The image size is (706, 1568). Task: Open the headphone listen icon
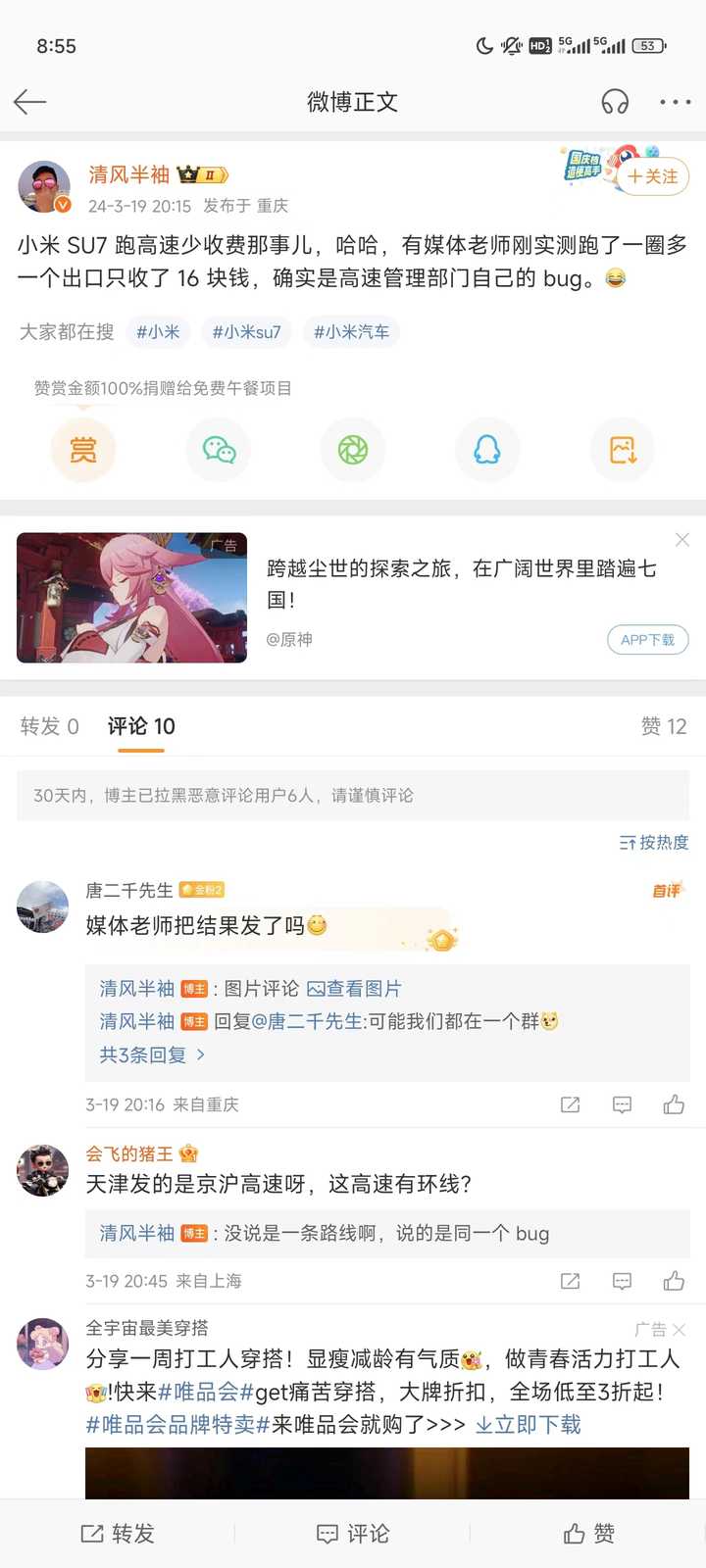coord(615,101)
